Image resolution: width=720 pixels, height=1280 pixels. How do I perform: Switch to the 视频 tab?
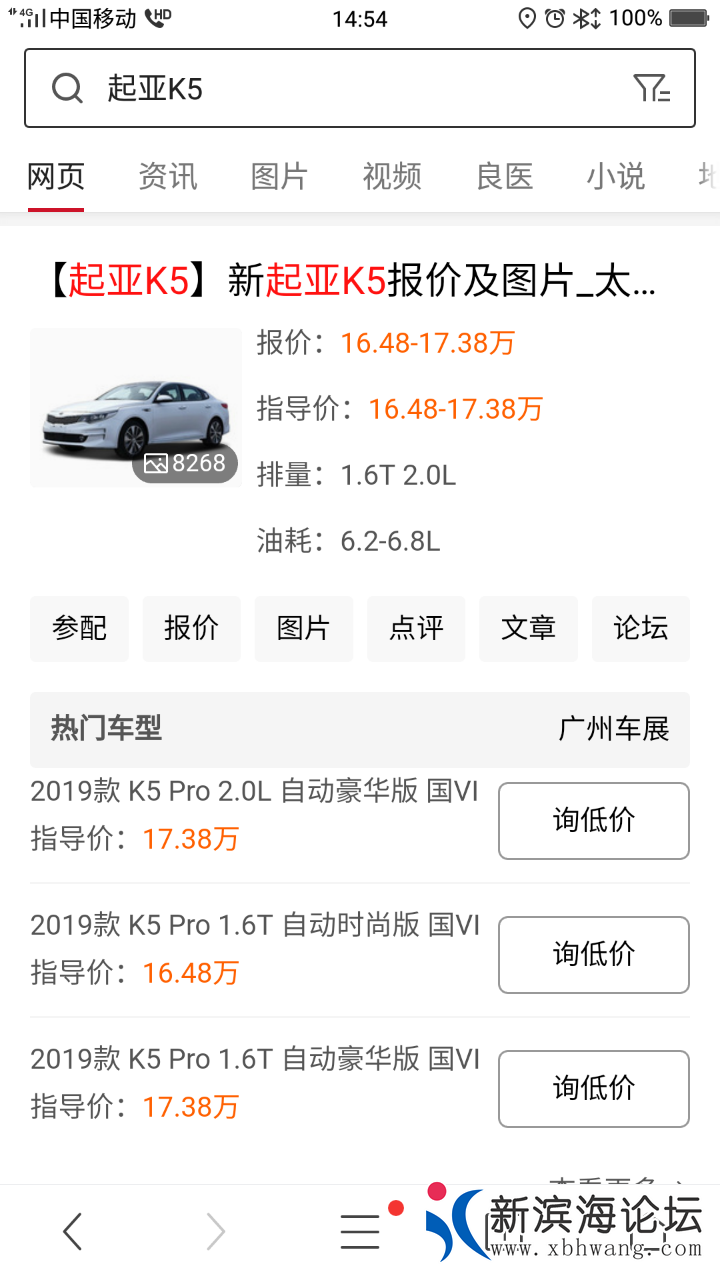pos(392,177)
